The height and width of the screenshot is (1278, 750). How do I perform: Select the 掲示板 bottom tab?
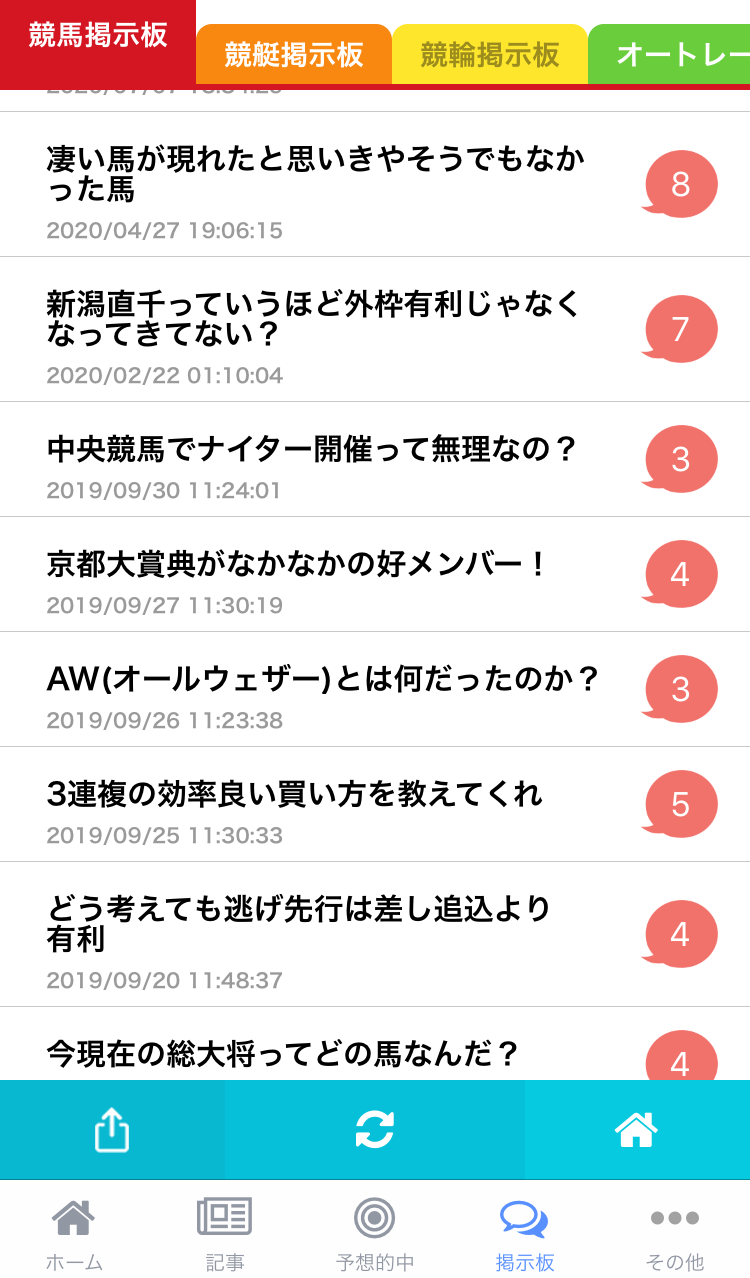525,1233
